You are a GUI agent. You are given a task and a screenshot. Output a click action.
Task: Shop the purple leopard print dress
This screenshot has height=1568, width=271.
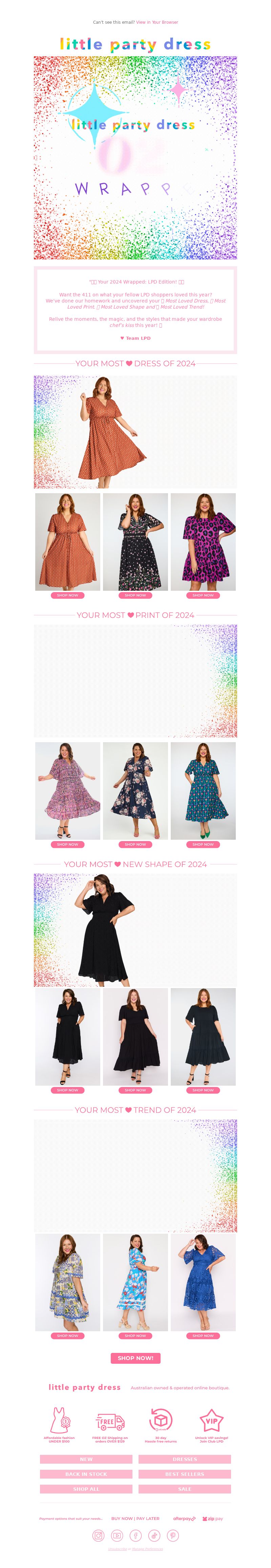pyautogui.click(x=203, y=595)
